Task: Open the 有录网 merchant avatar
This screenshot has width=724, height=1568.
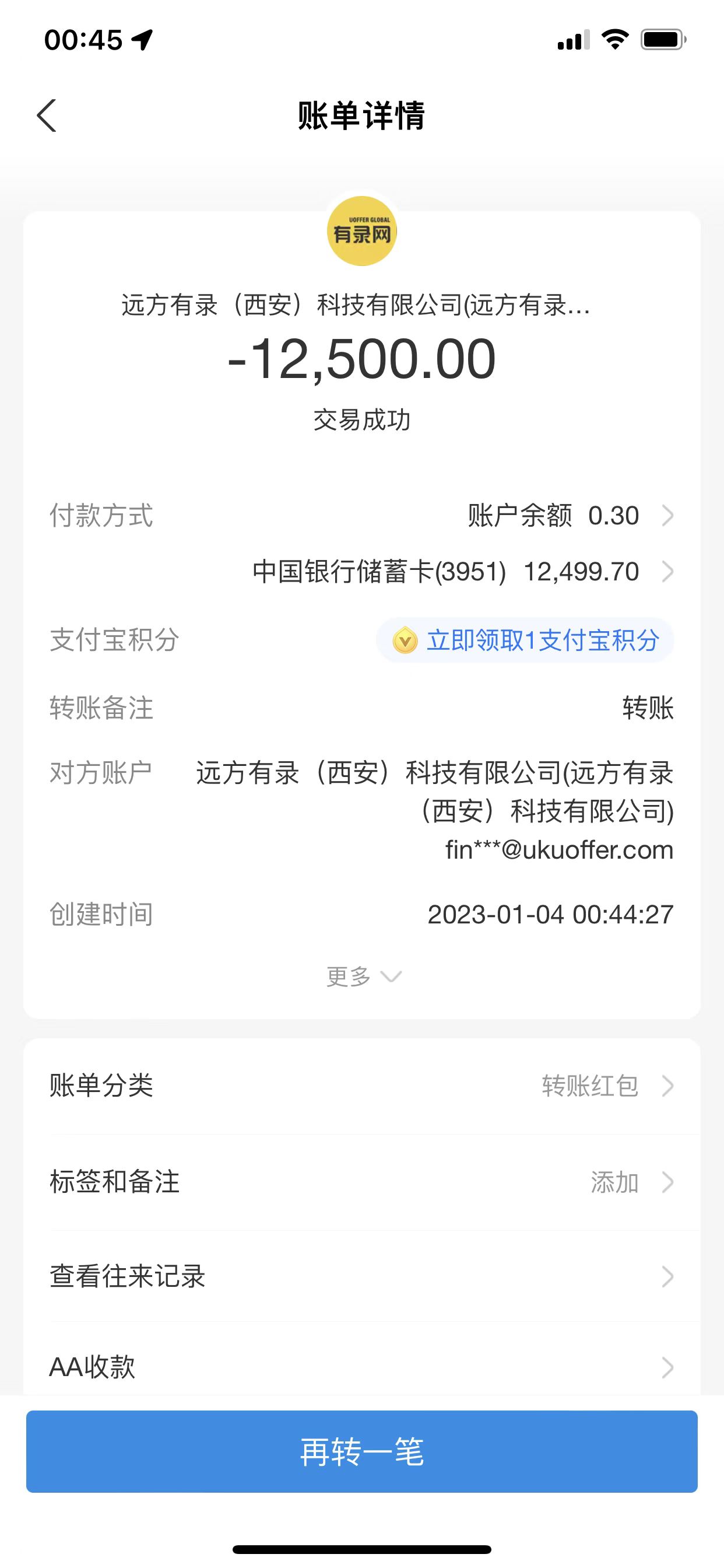Action: [x=362, y=232]
